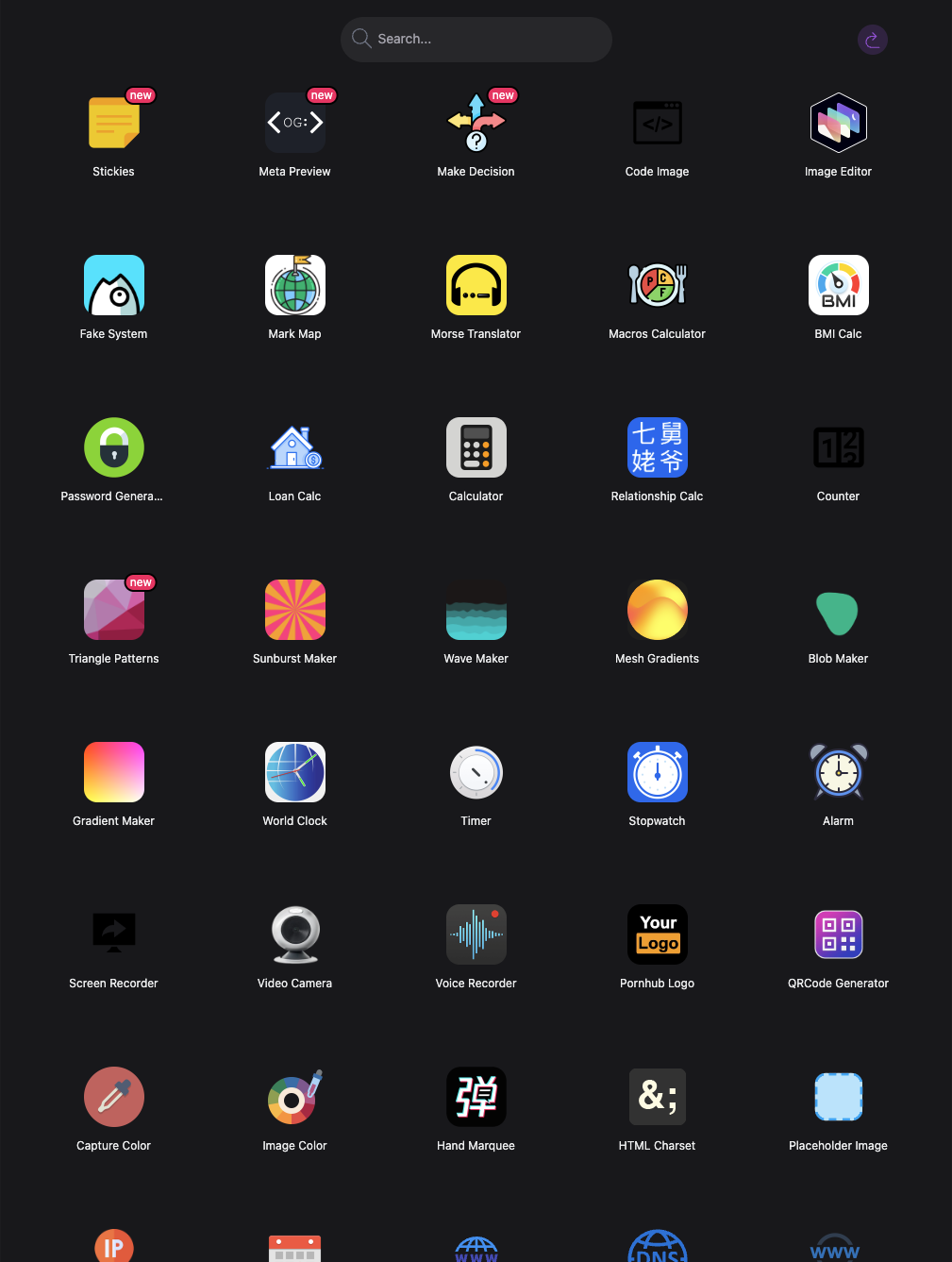Screen dimensions: 952x1262
Task: Open Make Decision
Action: coord(476,124)
